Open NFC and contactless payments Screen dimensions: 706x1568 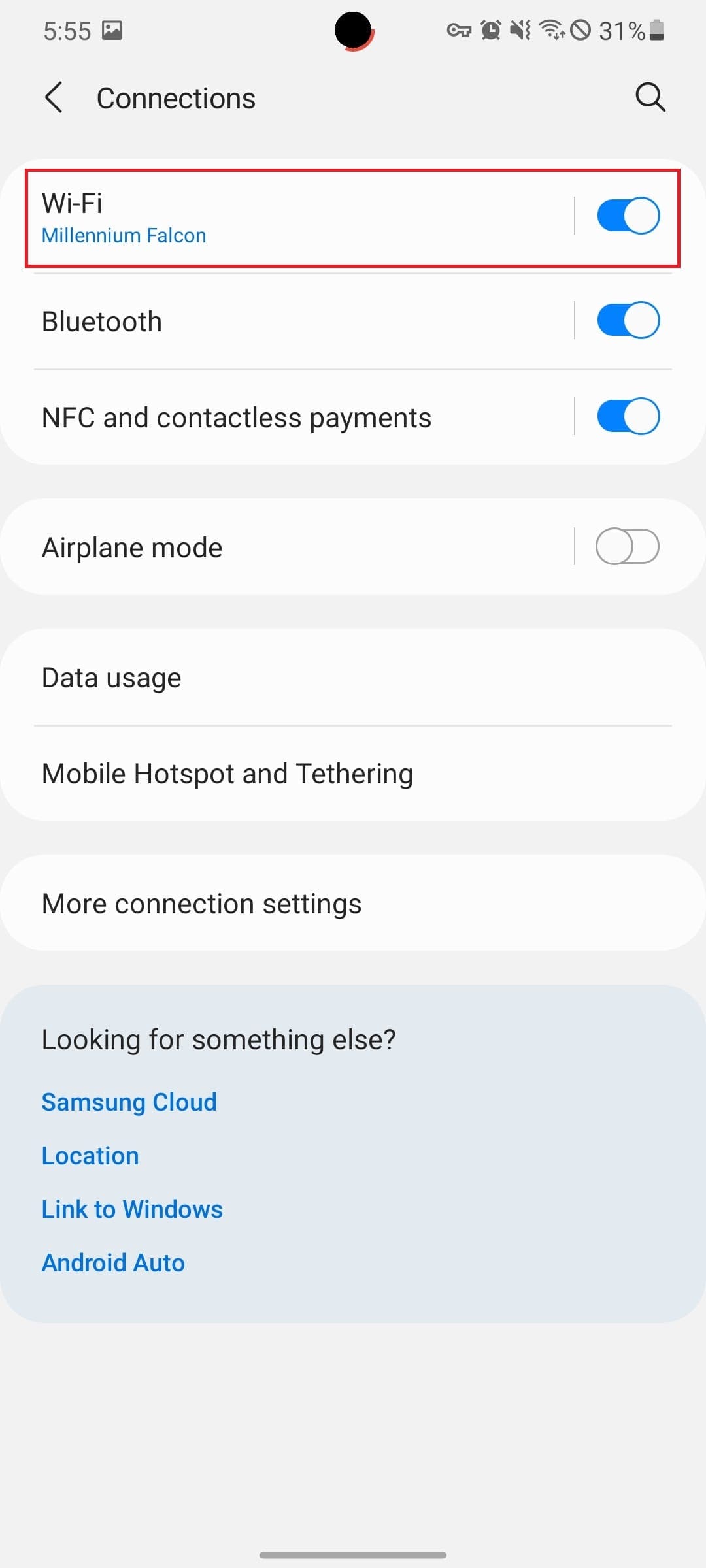pos(261,417)
